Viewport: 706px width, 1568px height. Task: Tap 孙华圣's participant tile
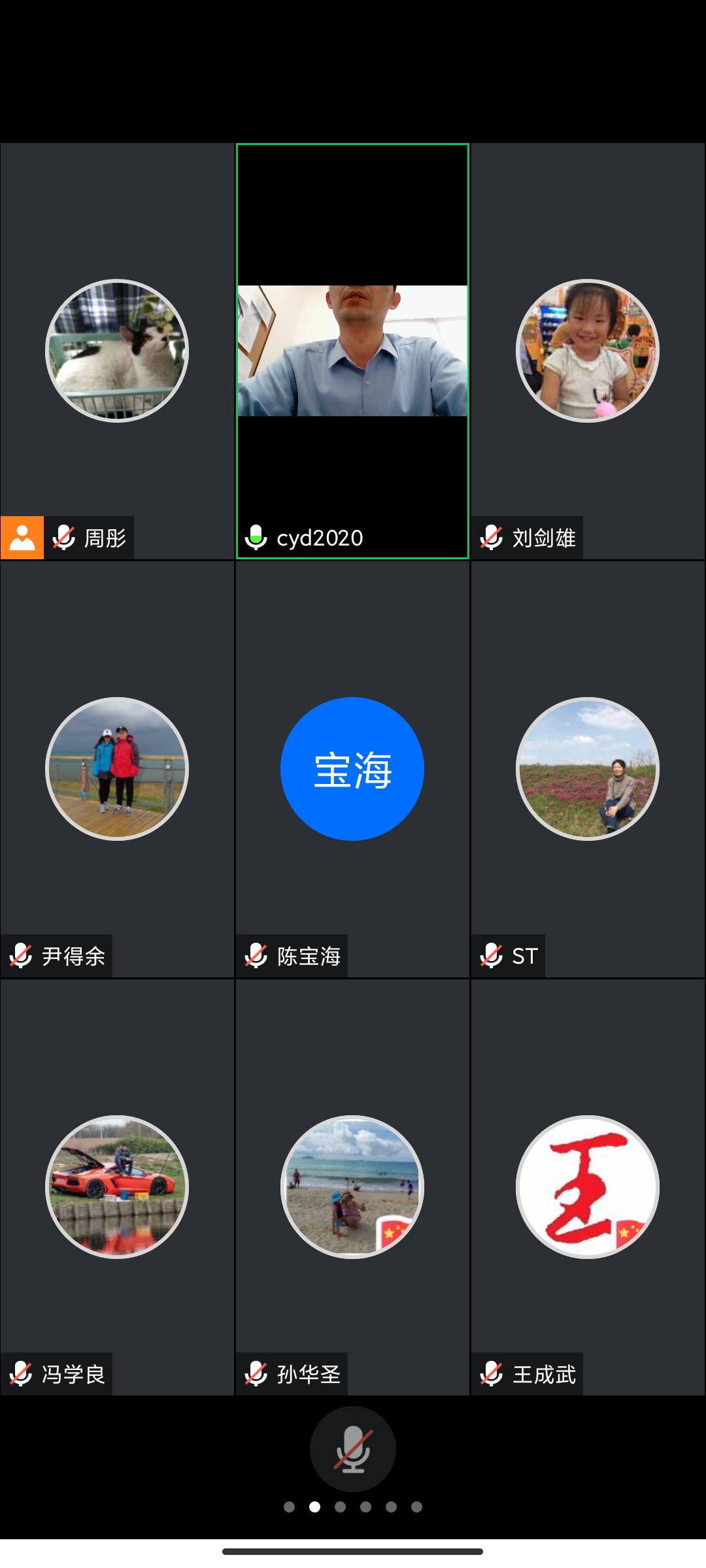click(x=352, y=1187)
